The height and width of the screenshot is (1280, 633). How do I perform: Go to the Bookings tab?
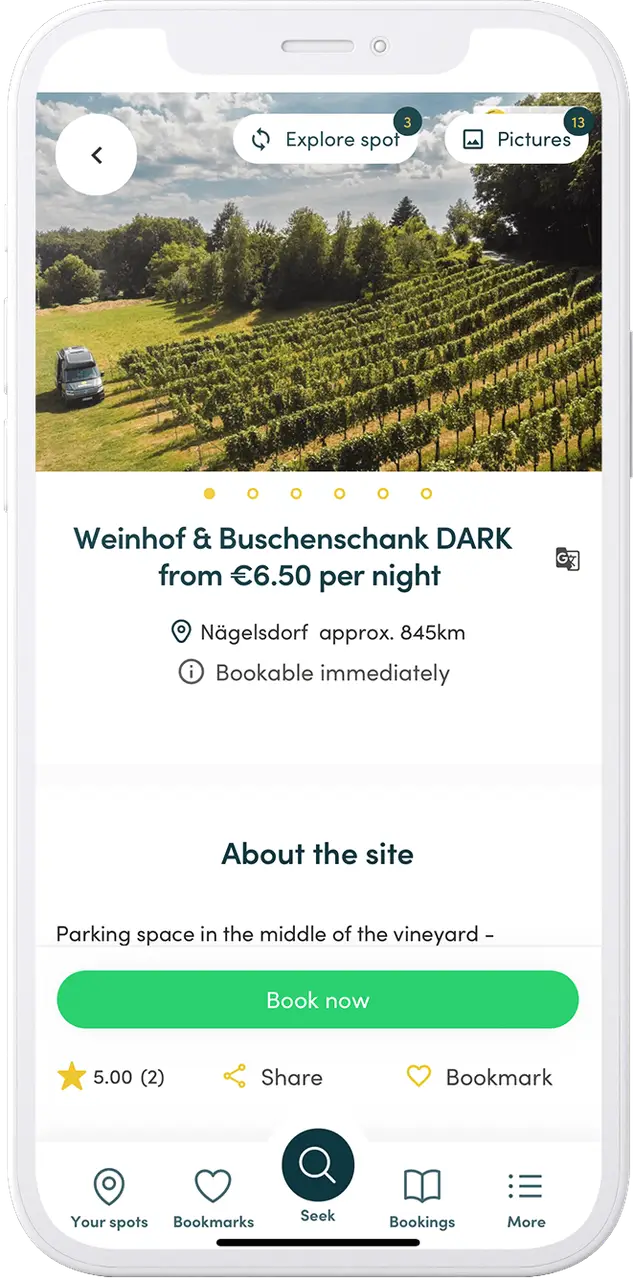point(422,1199)
